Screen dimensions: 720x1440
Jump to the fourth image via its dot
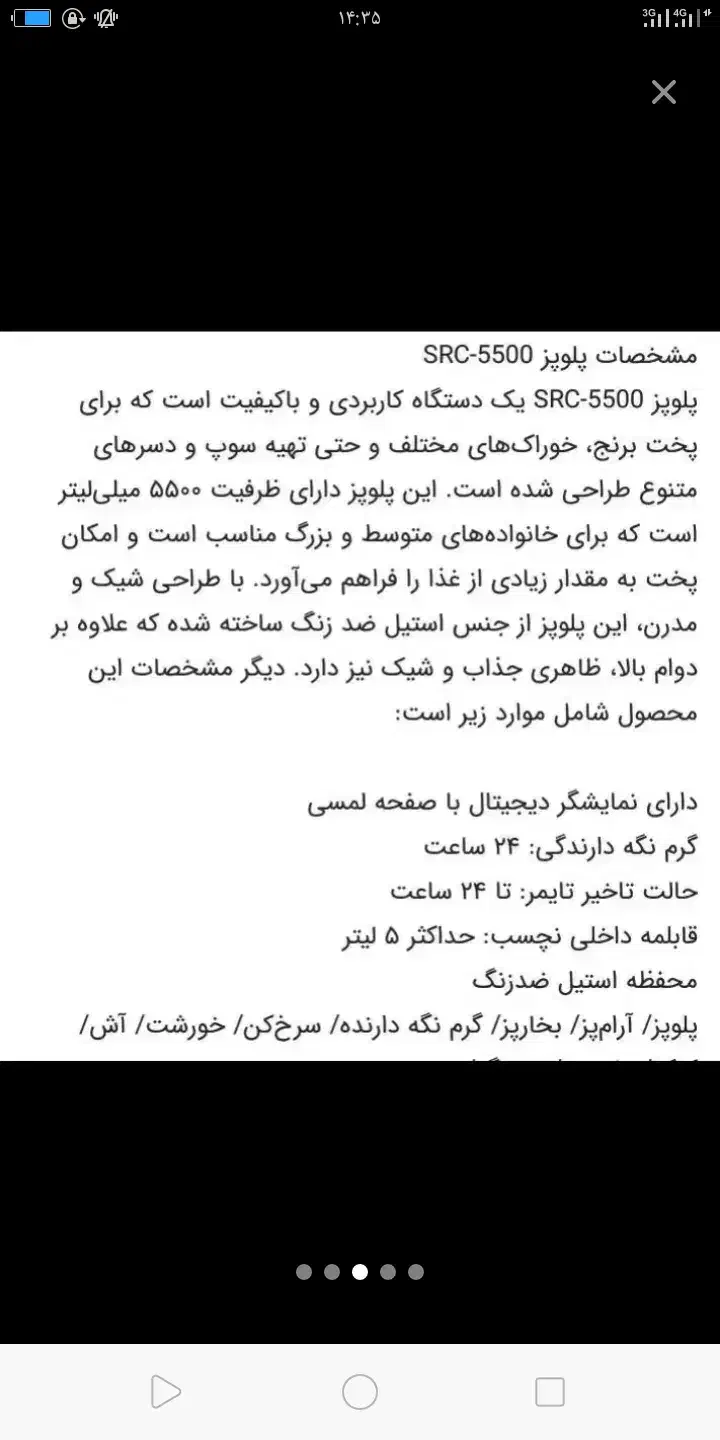[388, 1272]
